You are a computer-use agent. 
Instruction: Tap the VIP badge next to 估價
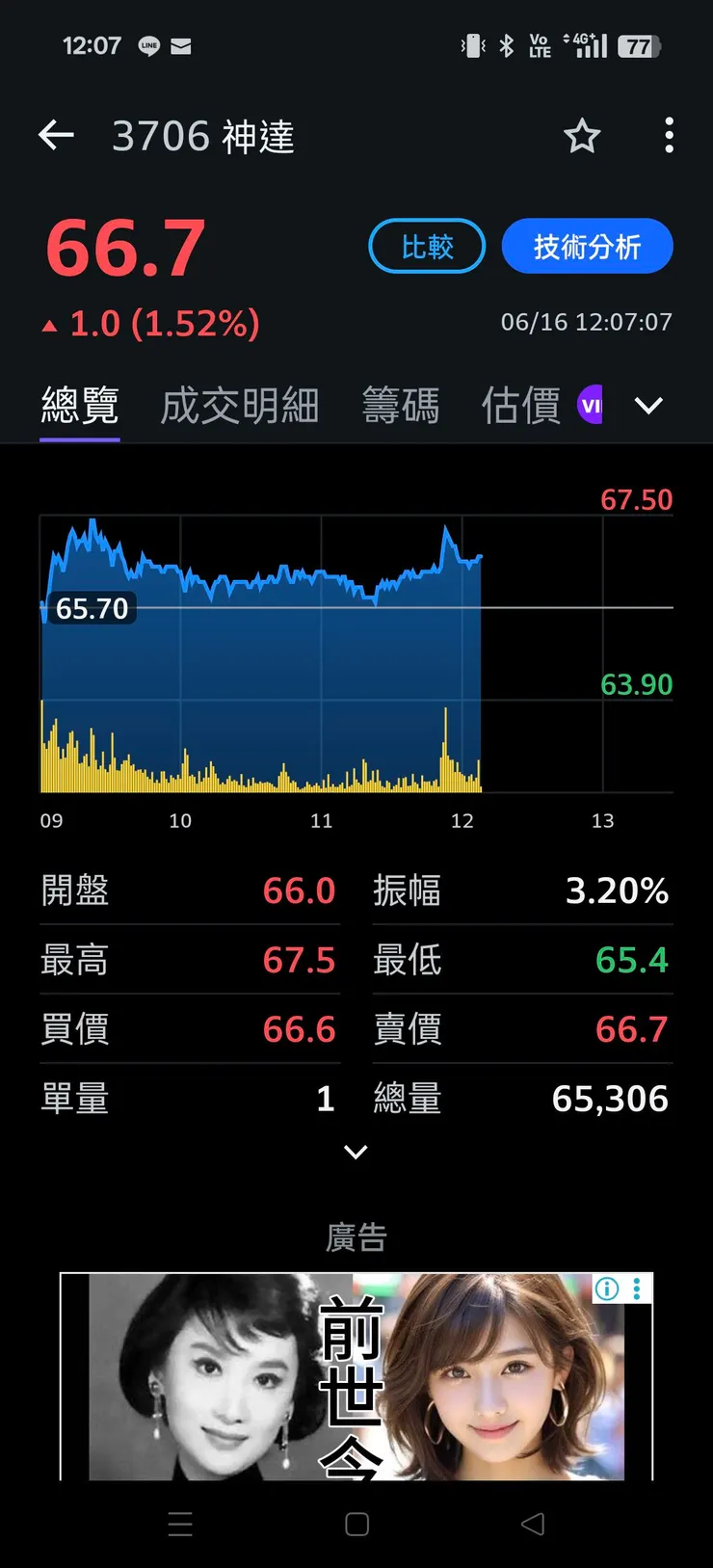591,405
